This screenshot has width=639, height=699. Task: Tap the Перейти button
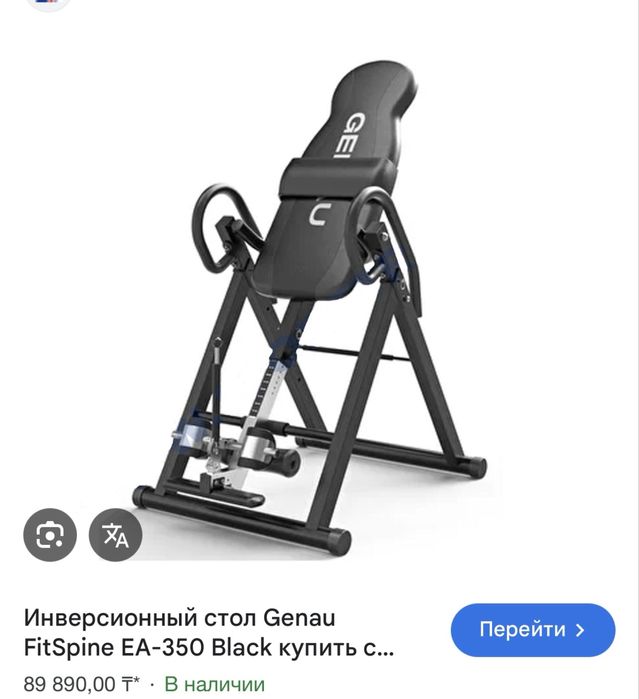(532, 630)
